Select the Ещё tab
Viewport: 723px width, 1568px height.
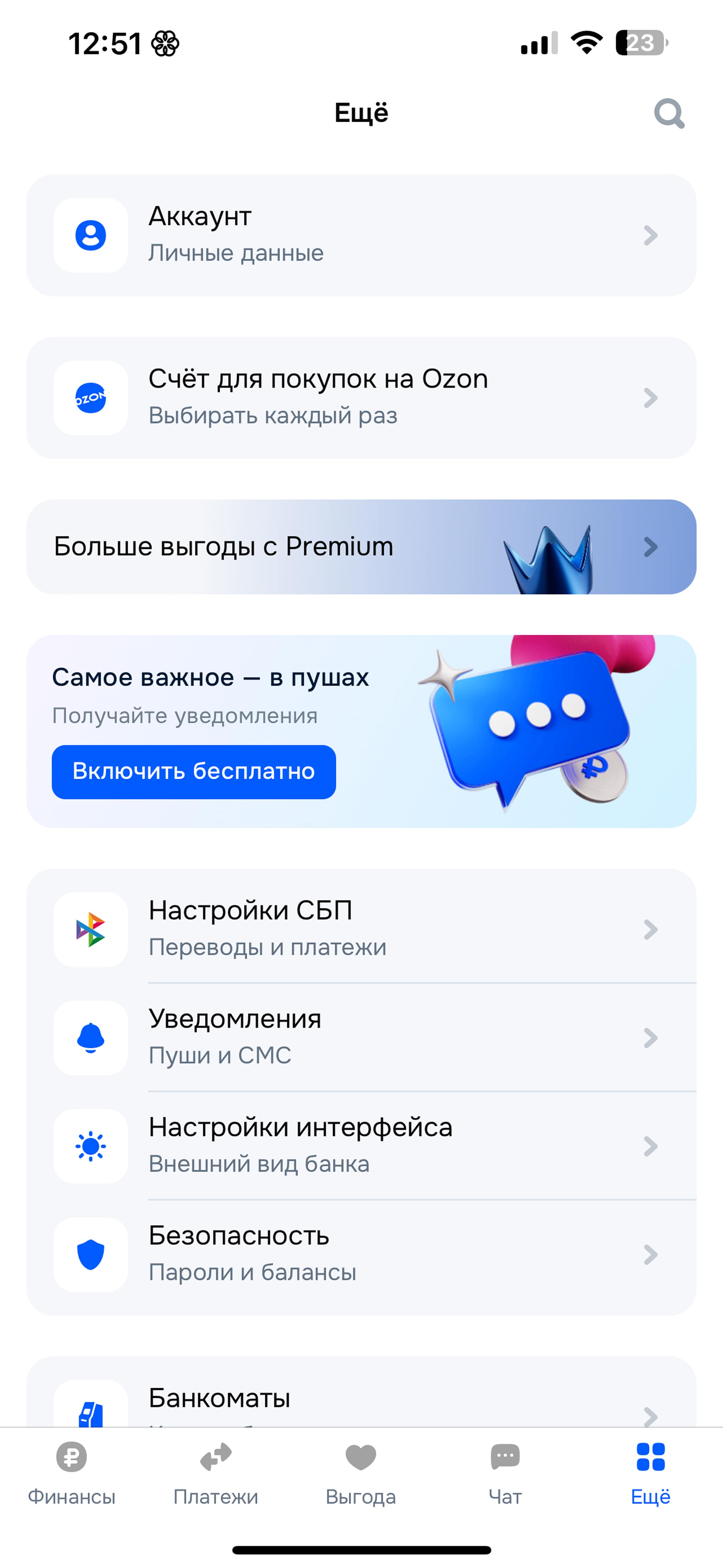tap(650, 1474)
